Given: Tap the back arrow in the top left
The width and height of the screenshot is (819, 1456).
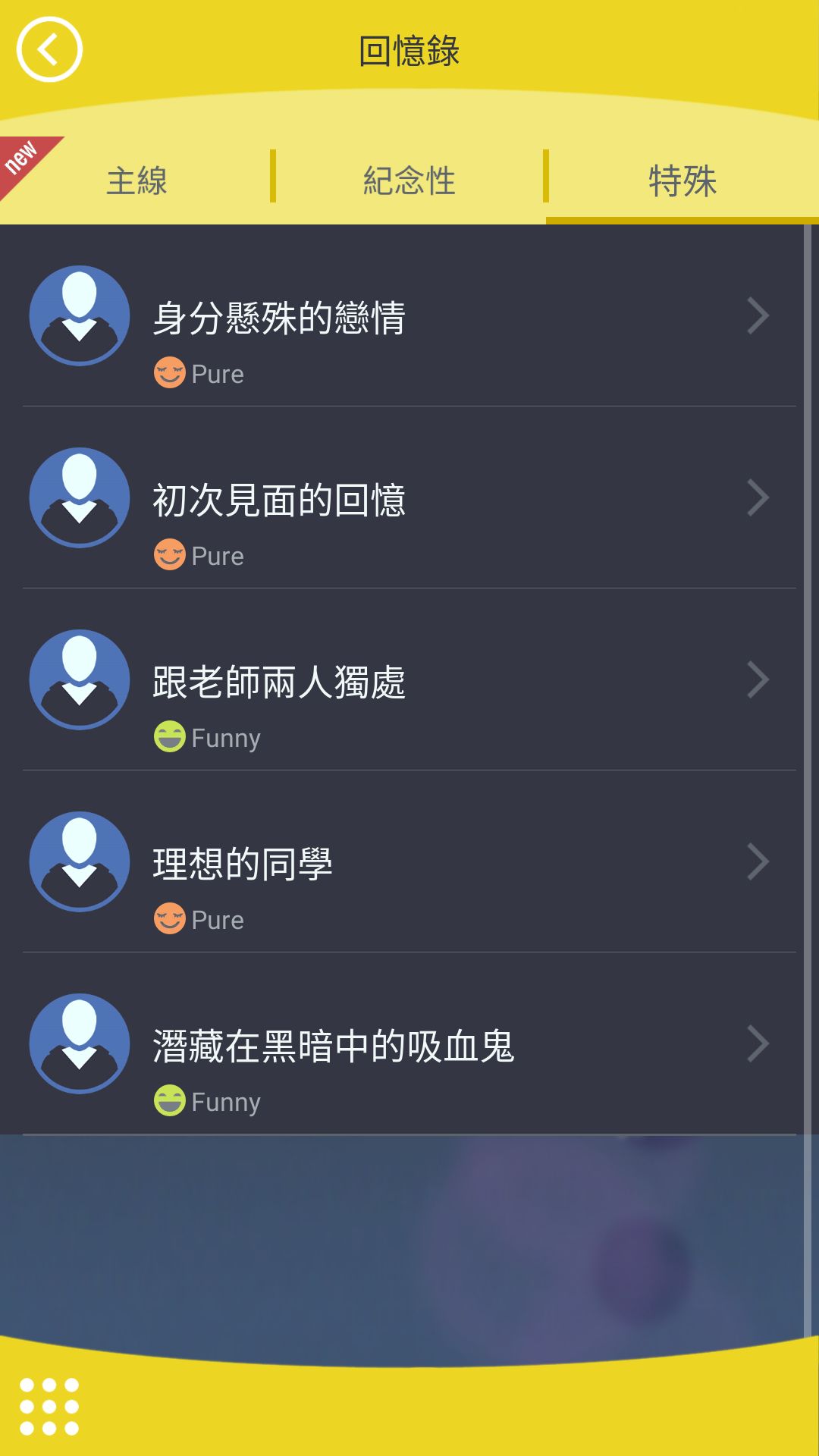Looking at the screenshot, I should click(48, 48).
